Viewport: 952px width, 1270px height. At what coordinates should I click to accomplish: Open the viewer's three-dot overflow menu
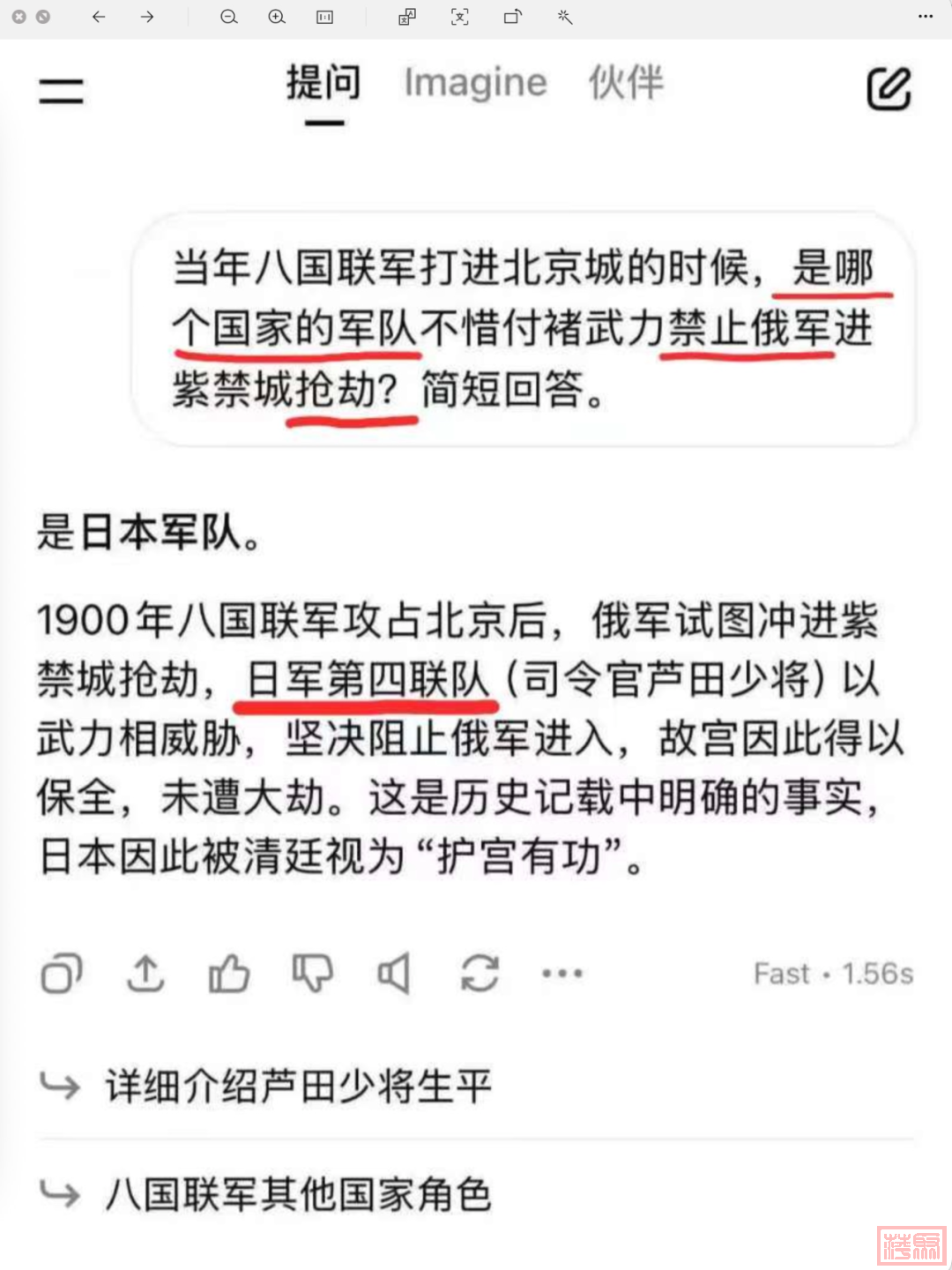coord(926,17)
